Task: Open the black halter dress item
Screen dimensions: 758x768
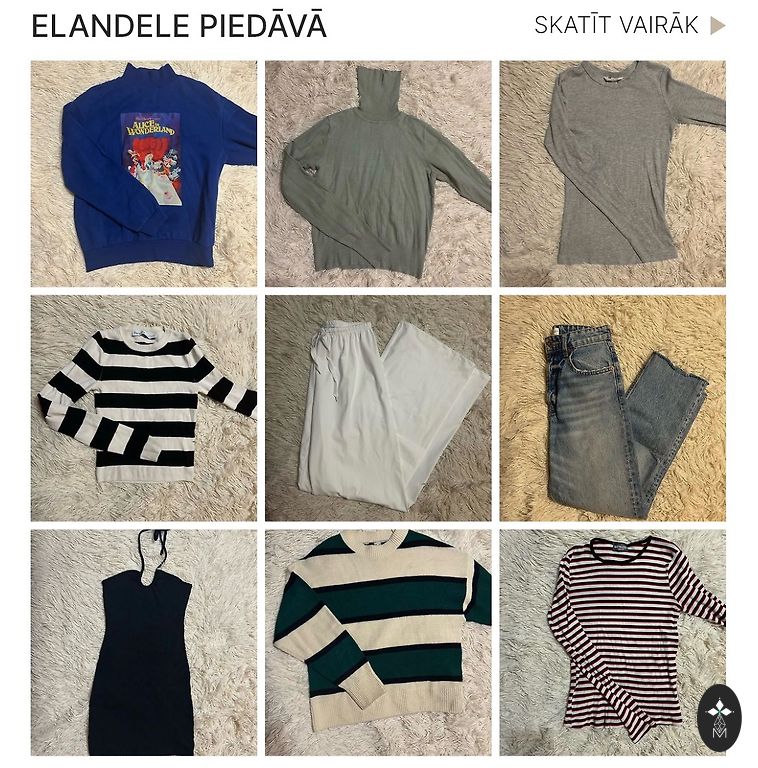Action: pyautogui.click(x=143, y=642)
